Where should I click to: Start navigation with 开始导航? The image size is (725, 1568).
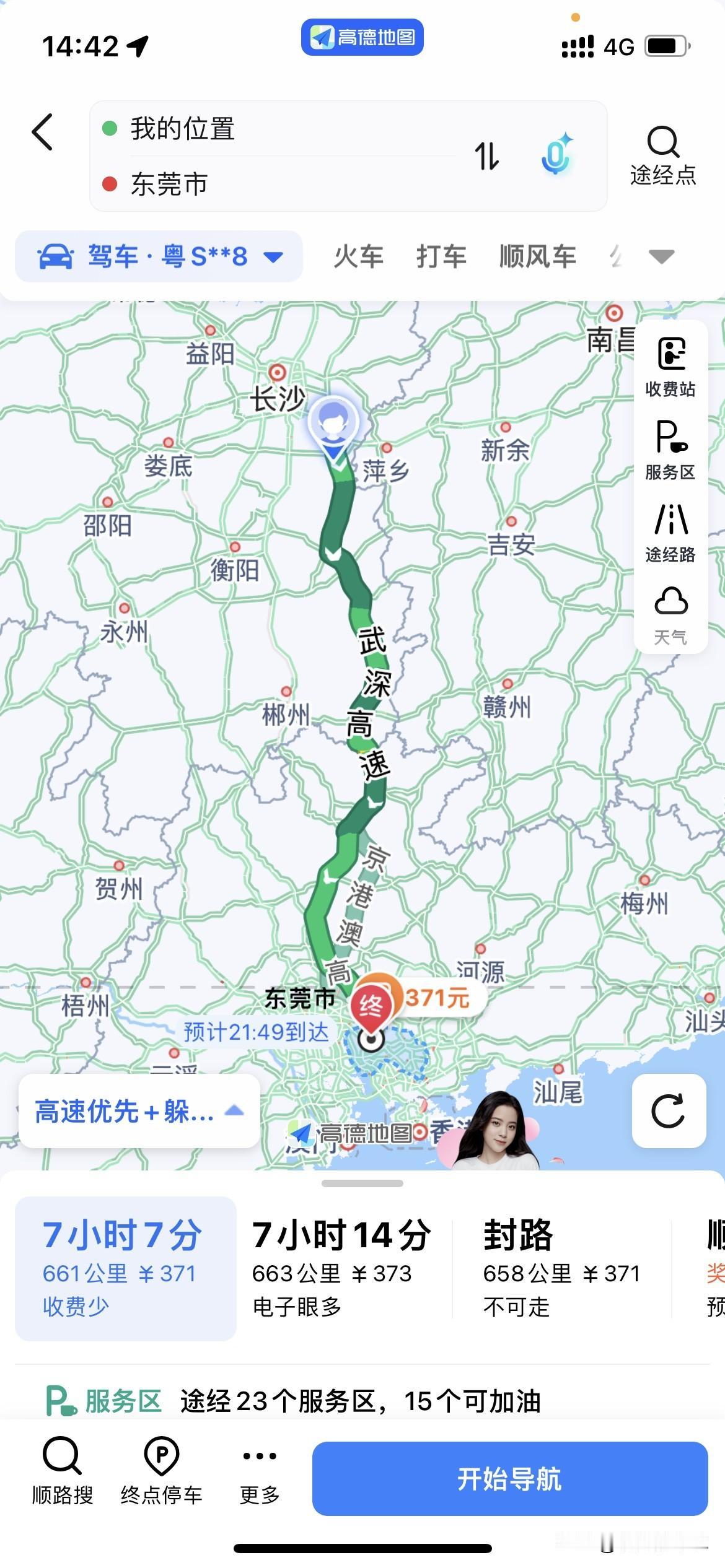pyautogui.click(x=509, y=1478)
